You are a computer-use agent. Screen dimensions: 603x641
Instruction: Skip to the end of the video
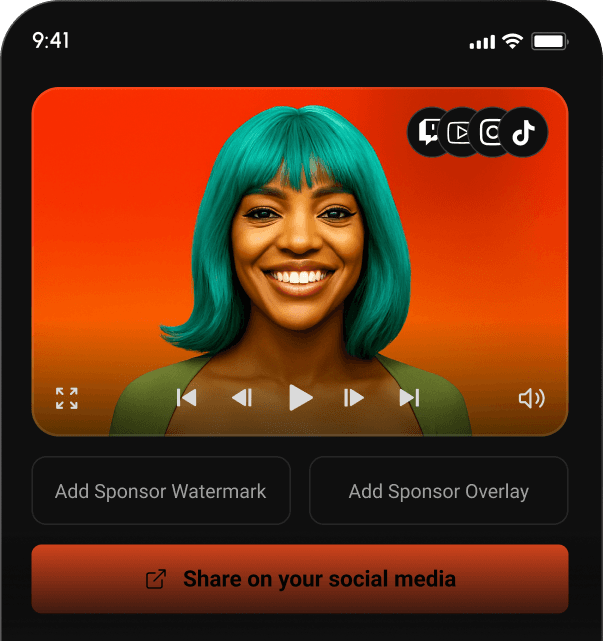408,398
